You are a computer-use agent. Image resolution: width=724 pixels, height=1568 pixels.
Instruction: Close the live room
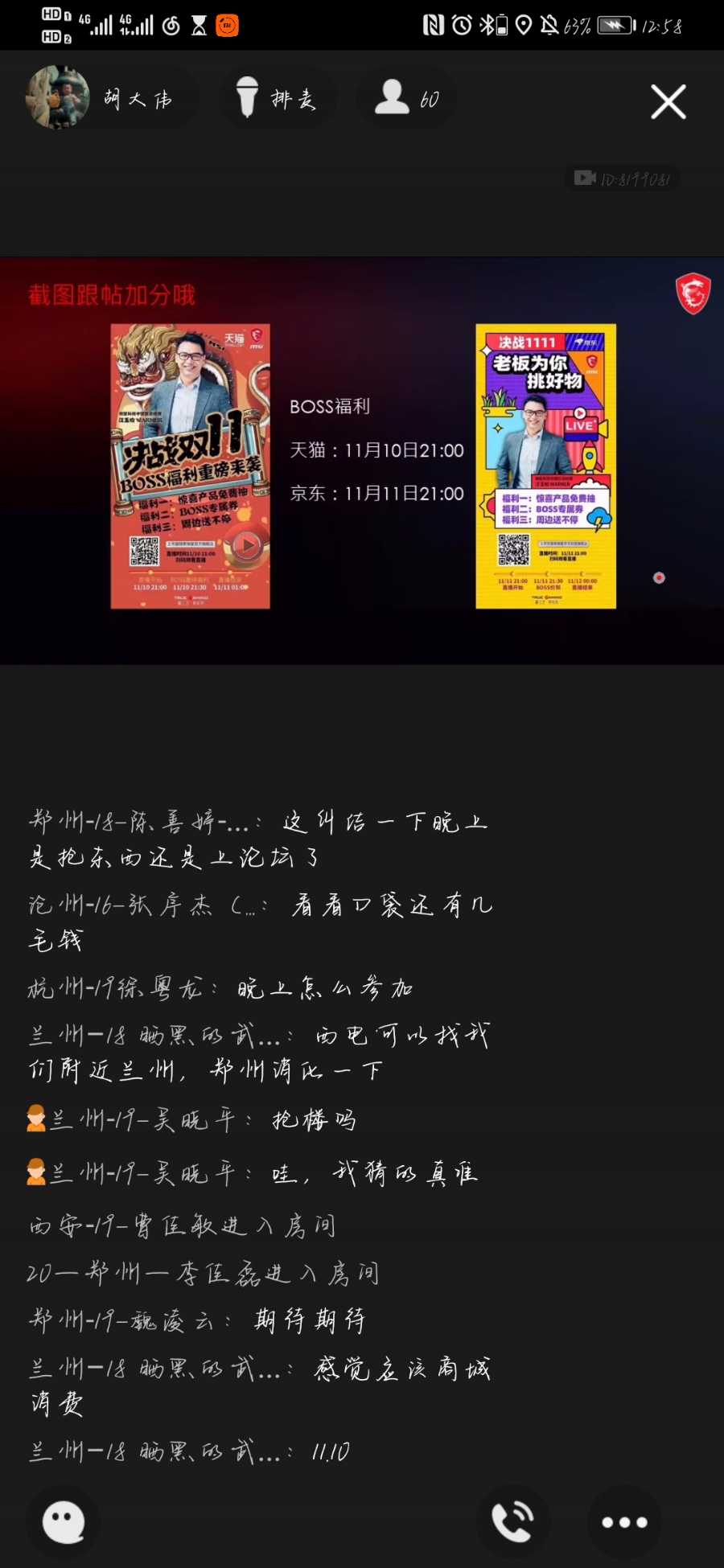click(x=668, y=102)
